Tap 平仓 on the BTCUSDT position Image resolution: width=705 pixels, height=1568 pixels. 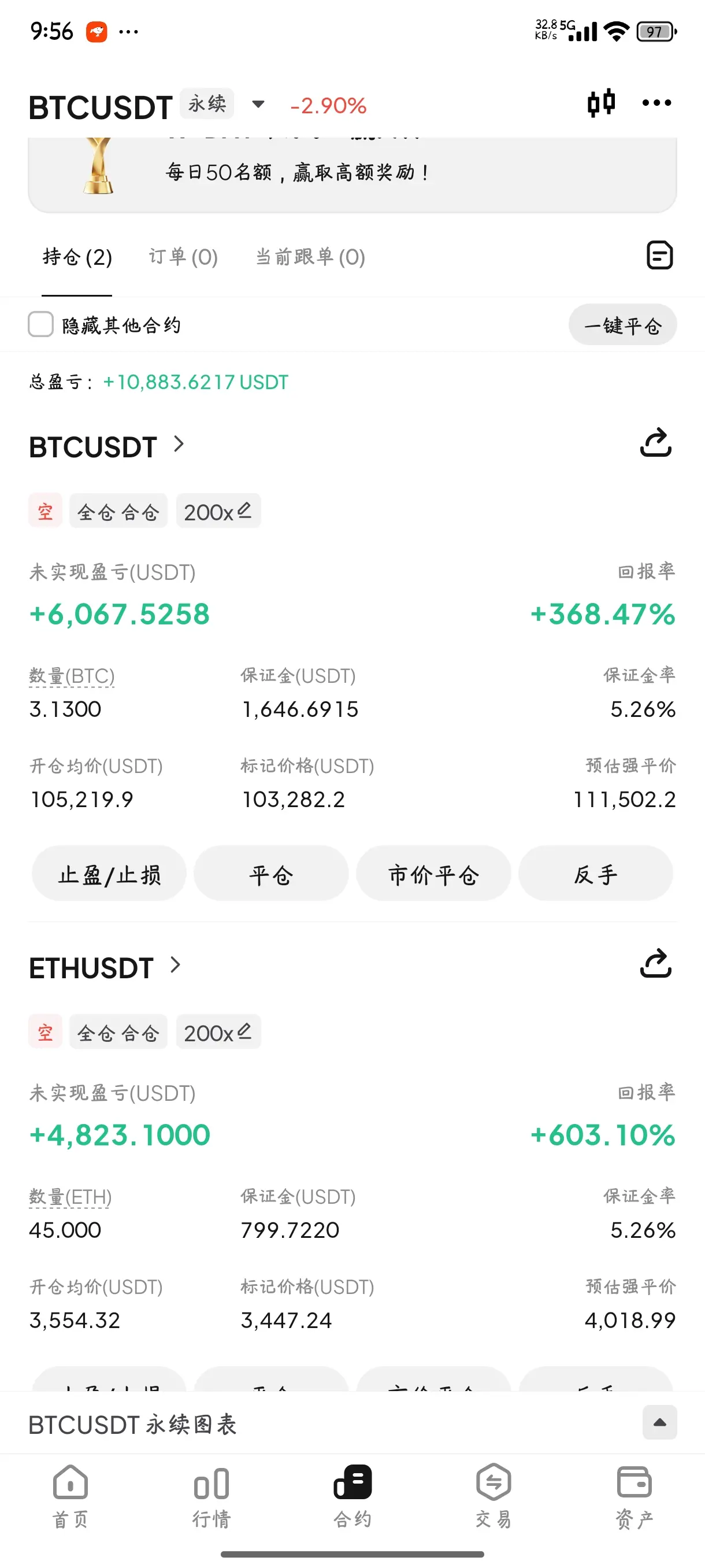(x=270, y=875)
